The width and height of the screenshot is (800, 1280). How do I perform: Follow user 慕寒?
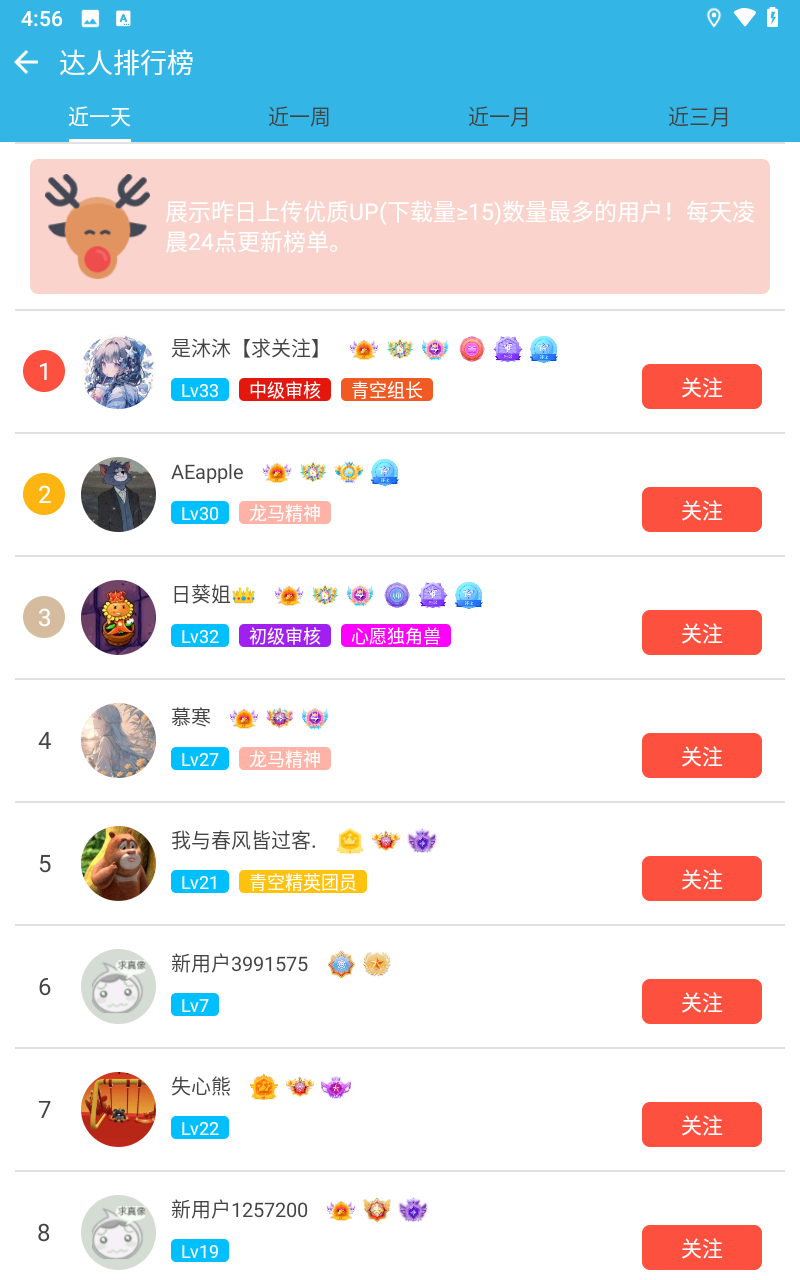click(701, 756)
